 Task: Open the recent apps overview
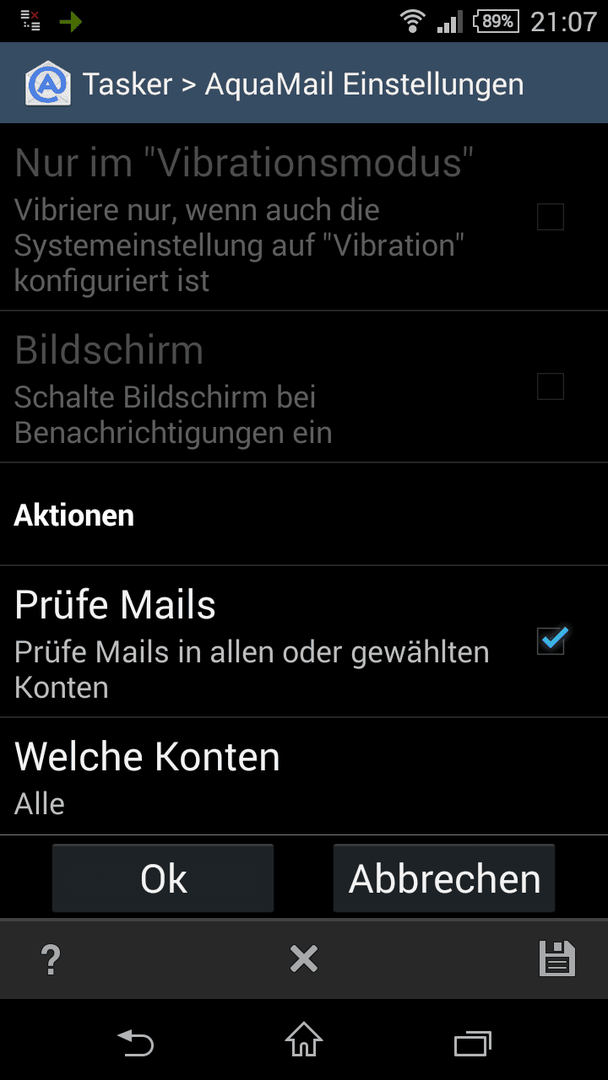click(472, 1042)
